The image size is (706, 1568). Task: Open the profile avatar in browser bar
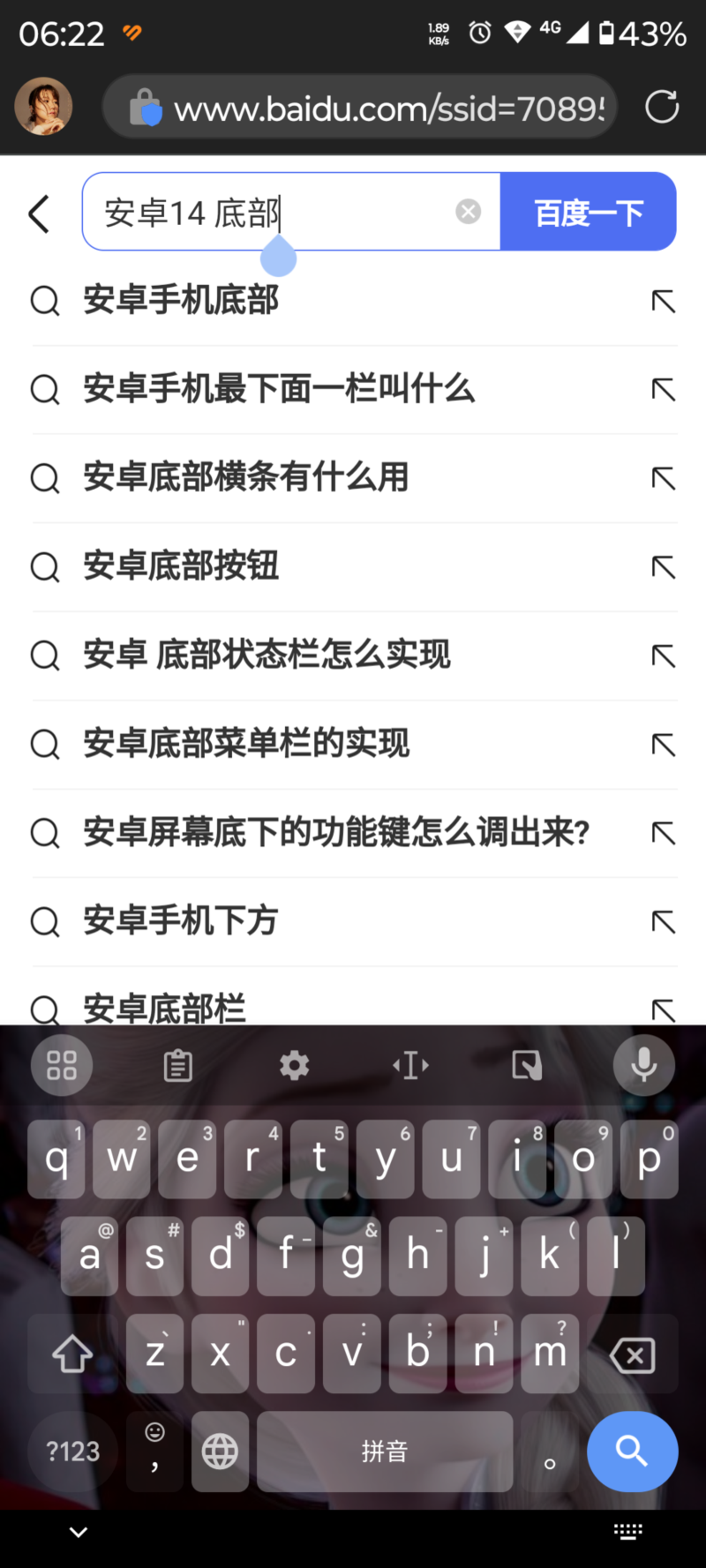tap(43, 107)
